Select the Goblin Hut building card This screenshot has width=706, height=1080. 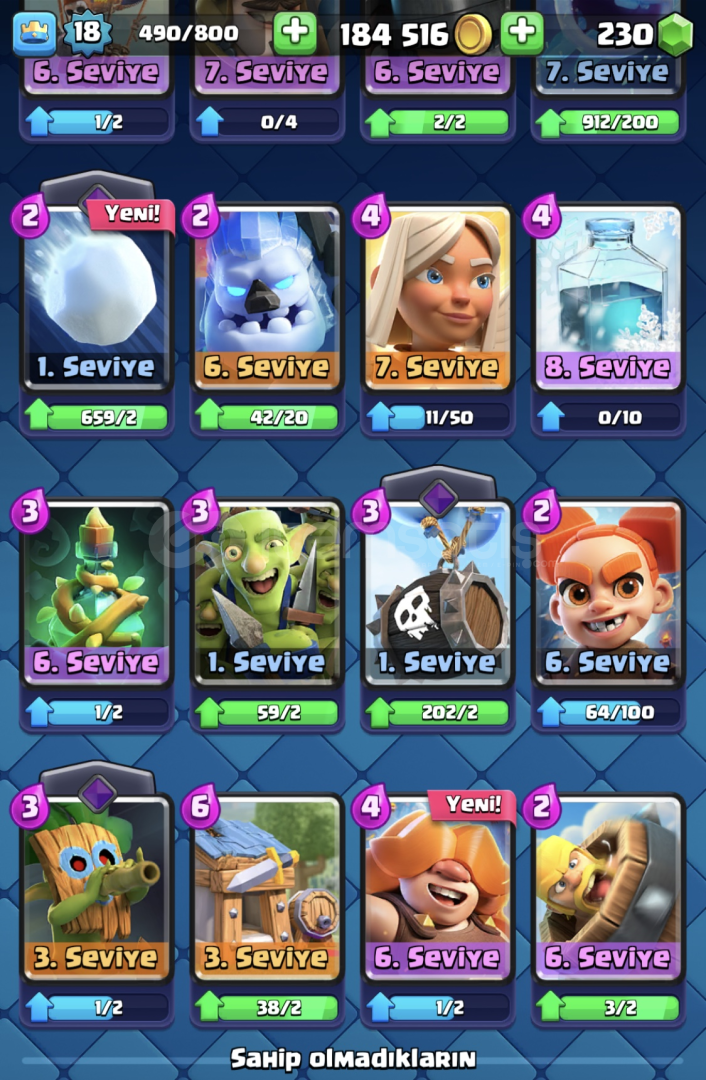[x=266, y=890]
